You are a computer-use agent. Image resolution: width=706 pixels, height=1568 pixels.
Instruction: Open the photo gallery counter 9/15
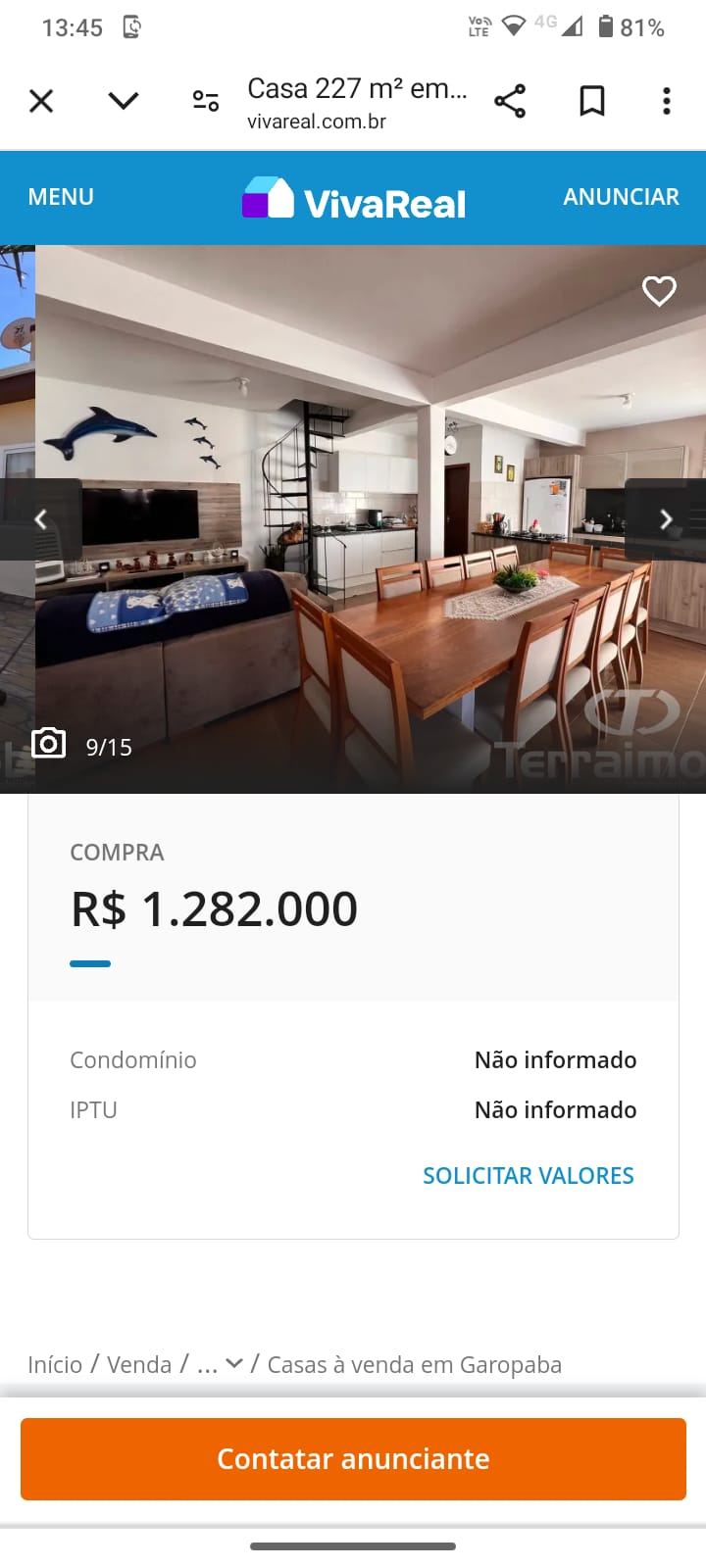pos(83,746)
